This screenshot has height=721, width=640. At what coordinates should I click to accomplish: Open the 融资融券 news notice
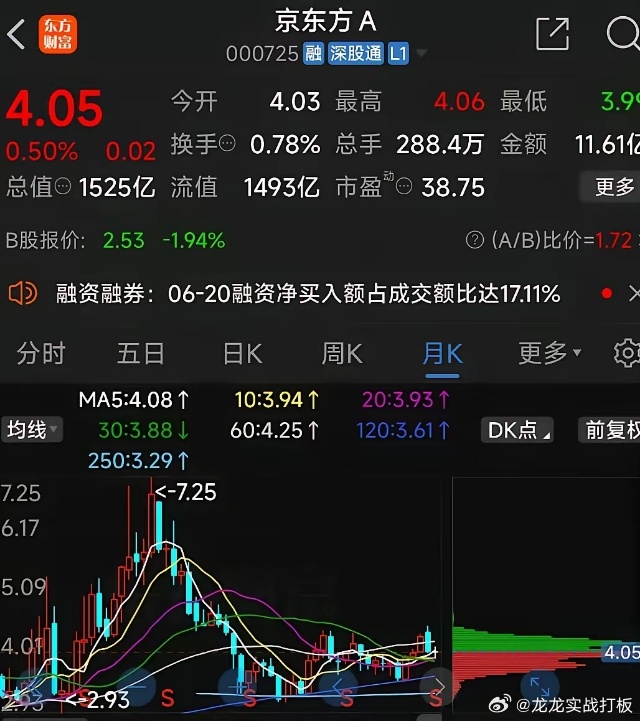(x=300, y=294)
